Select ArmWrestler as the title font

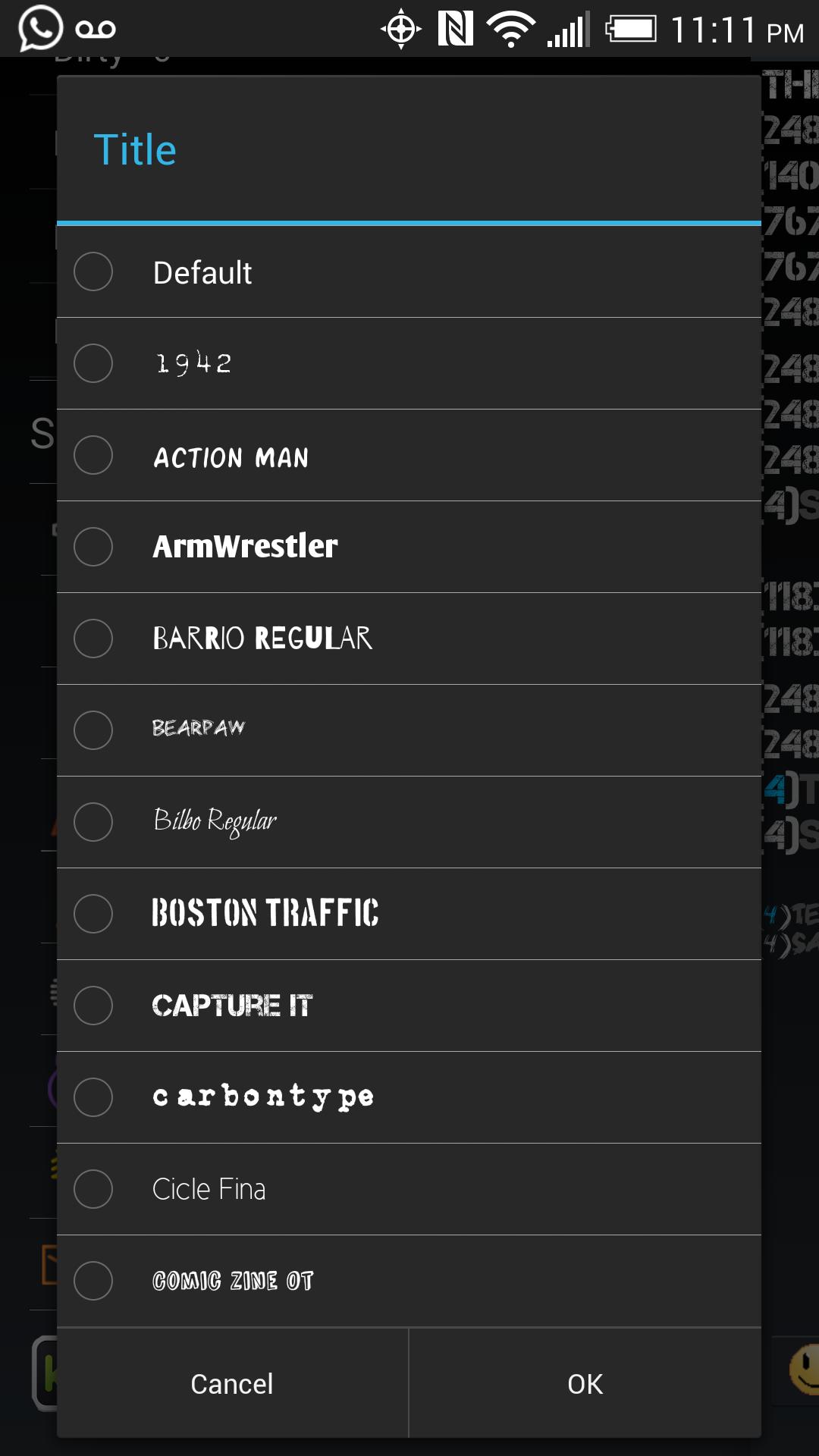pyautogui.click(x=93, y=548)
